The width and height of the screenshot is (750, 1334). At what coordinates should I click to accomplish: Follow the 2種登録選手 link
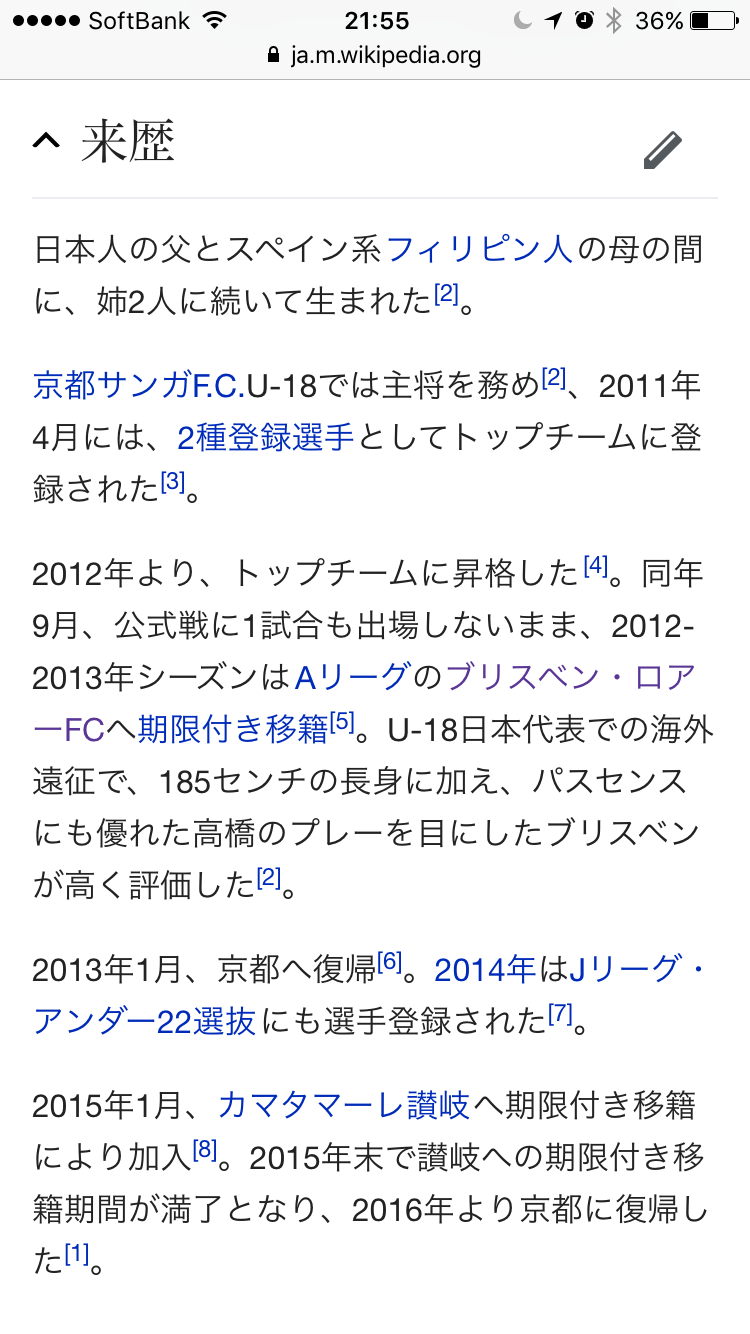(265, 437)
